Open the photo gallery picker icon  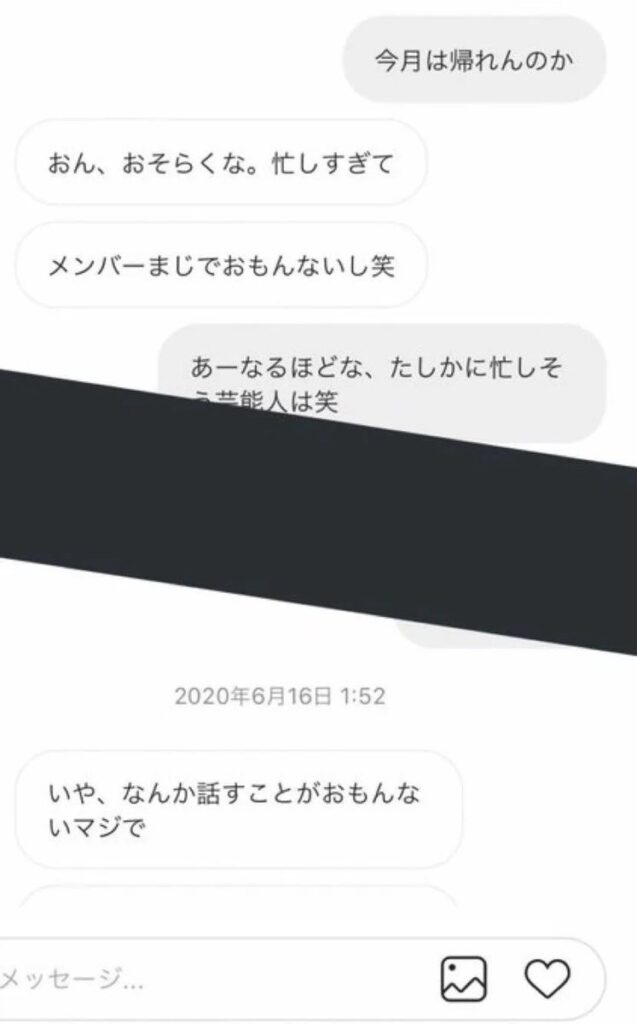[464, 978]
